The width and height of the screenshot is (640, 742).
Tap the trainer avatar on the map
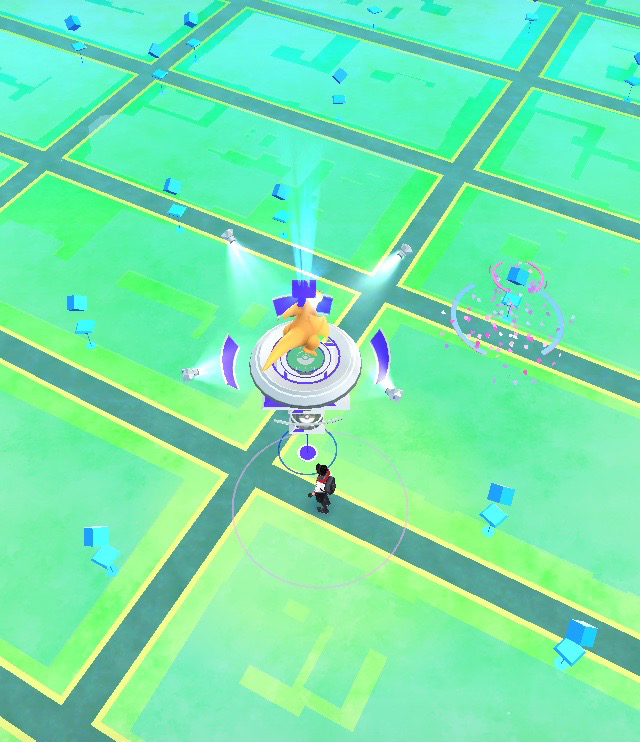point(323,489)
